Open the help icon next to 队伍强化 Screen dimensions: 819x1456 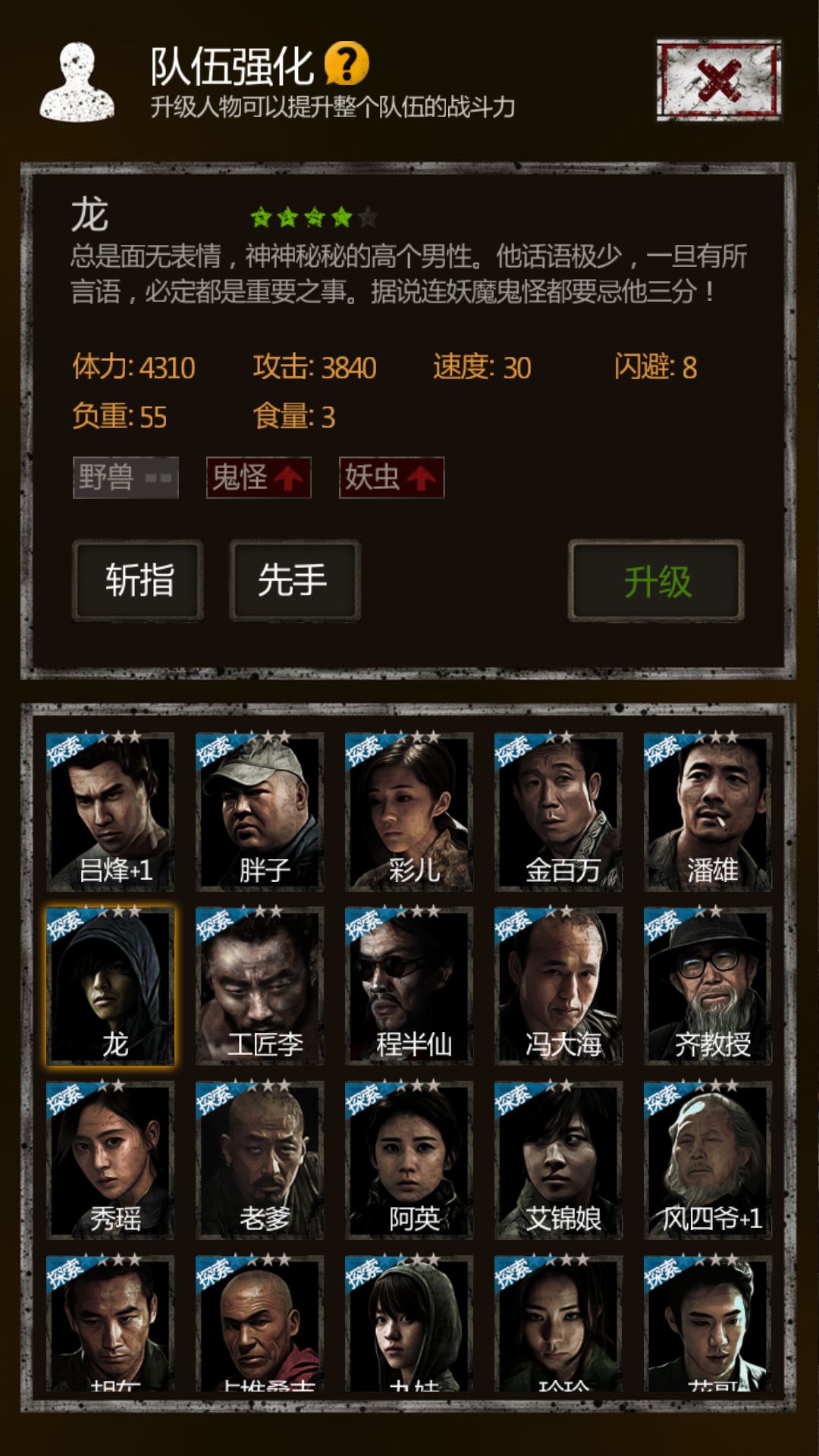click(x=348, y=64)
